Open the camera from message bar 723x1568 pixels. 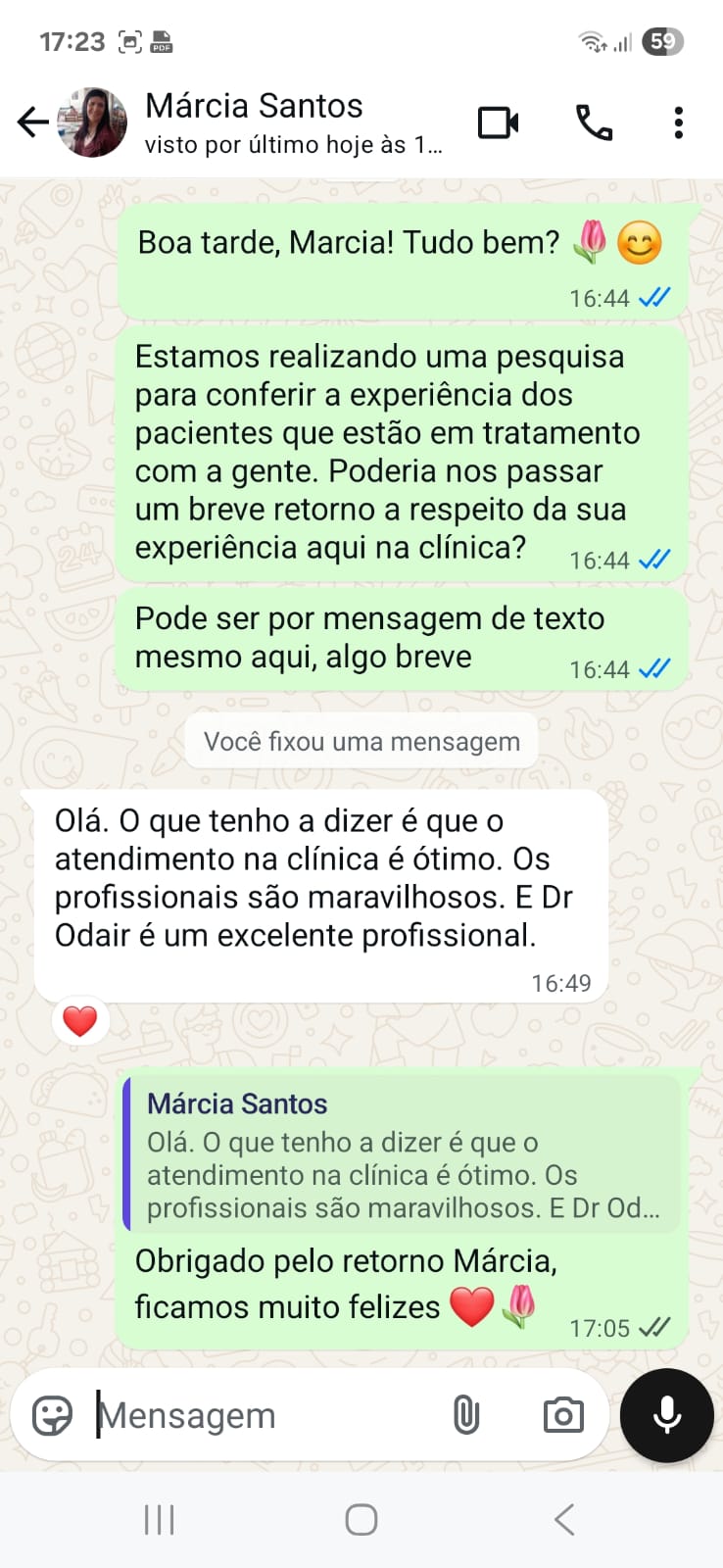(563, 1415)
